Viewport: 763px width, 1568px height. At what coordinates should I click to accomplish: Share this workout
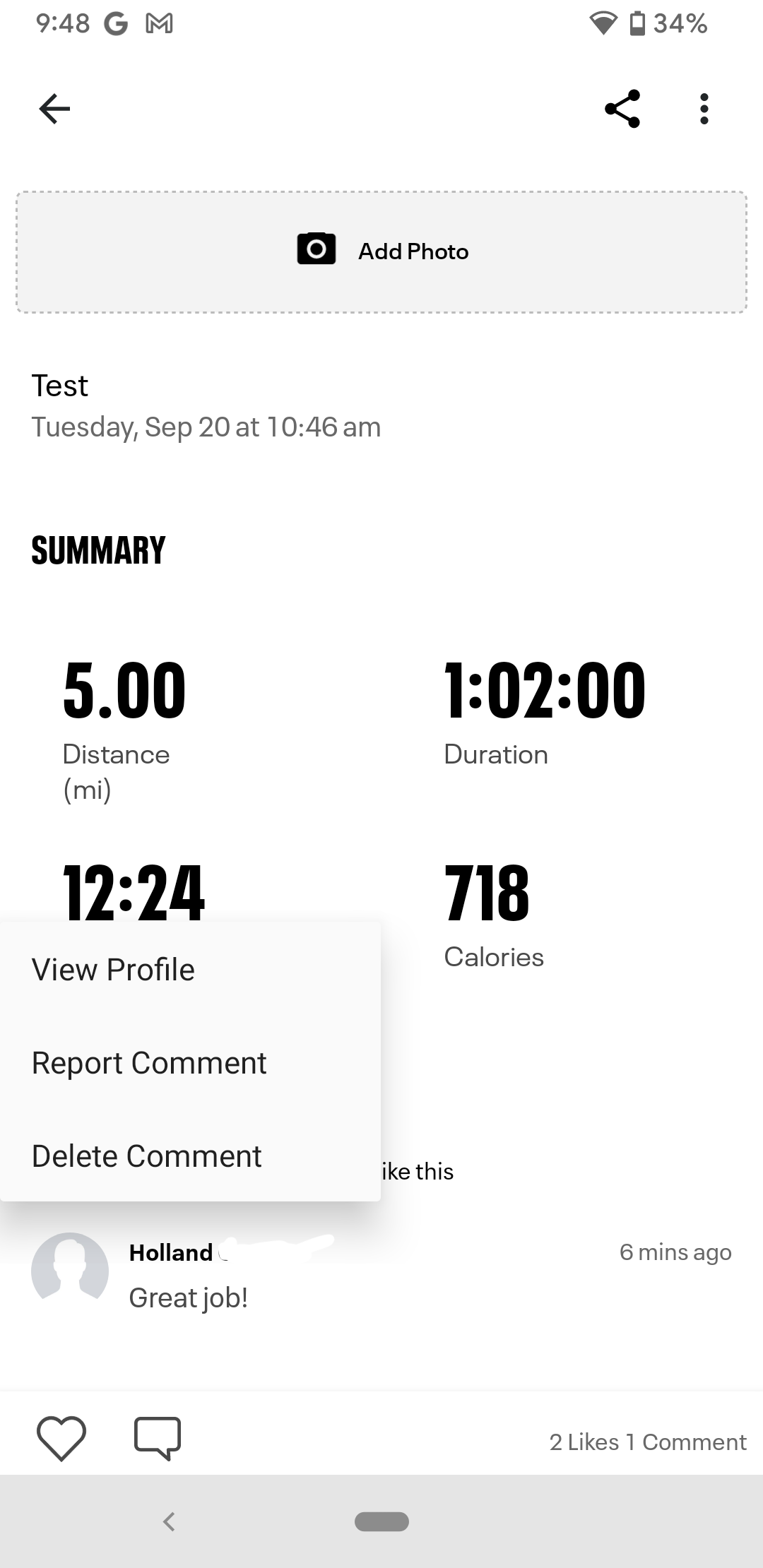(x=622, y=109)
